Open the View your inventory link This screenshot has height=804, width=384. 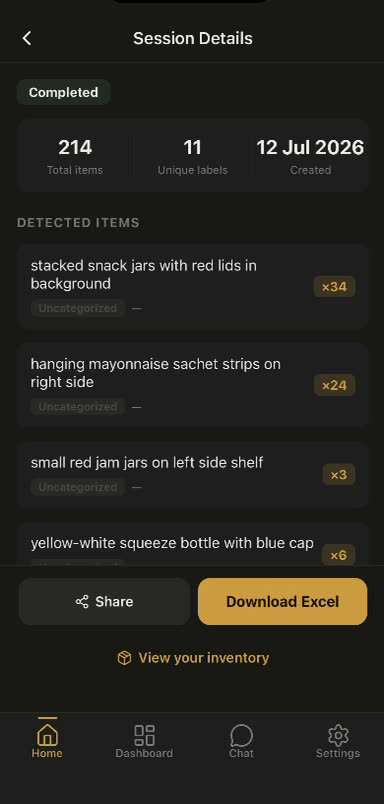(x=193, y=658)
